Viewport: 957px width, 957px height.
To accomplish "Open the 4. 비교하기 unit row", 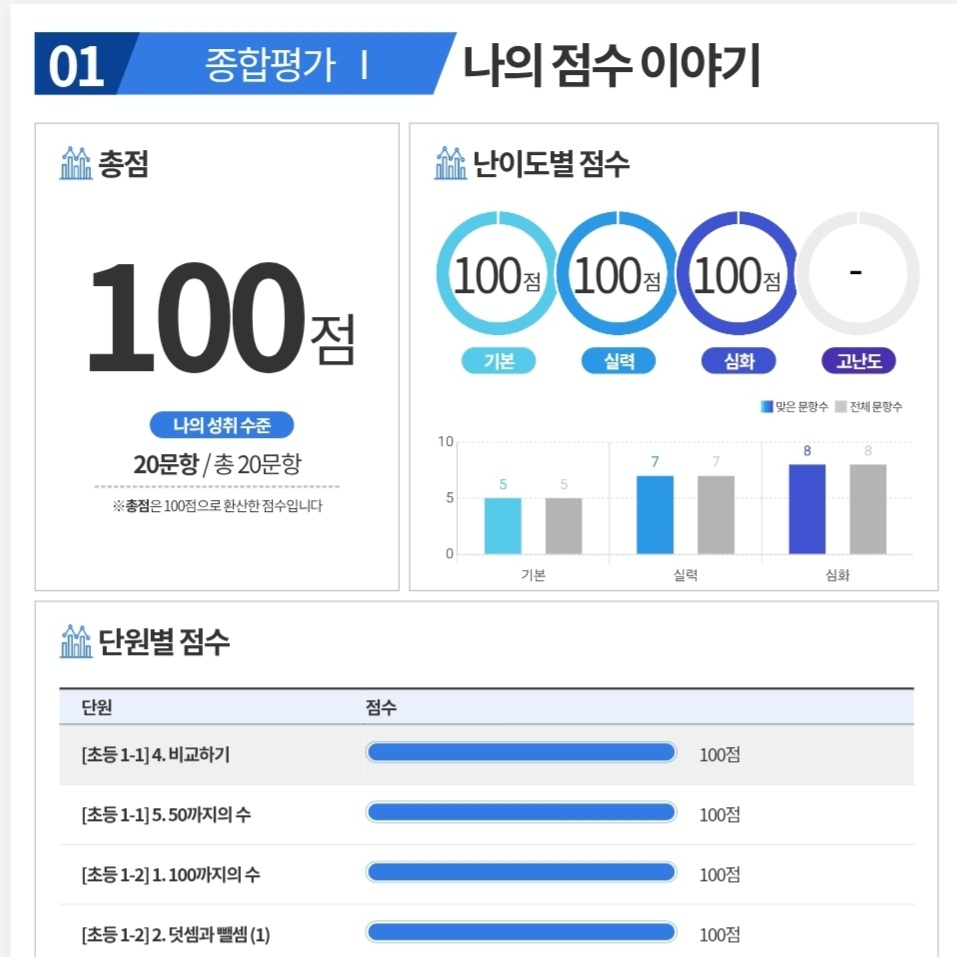I will (x=156, y=755).
